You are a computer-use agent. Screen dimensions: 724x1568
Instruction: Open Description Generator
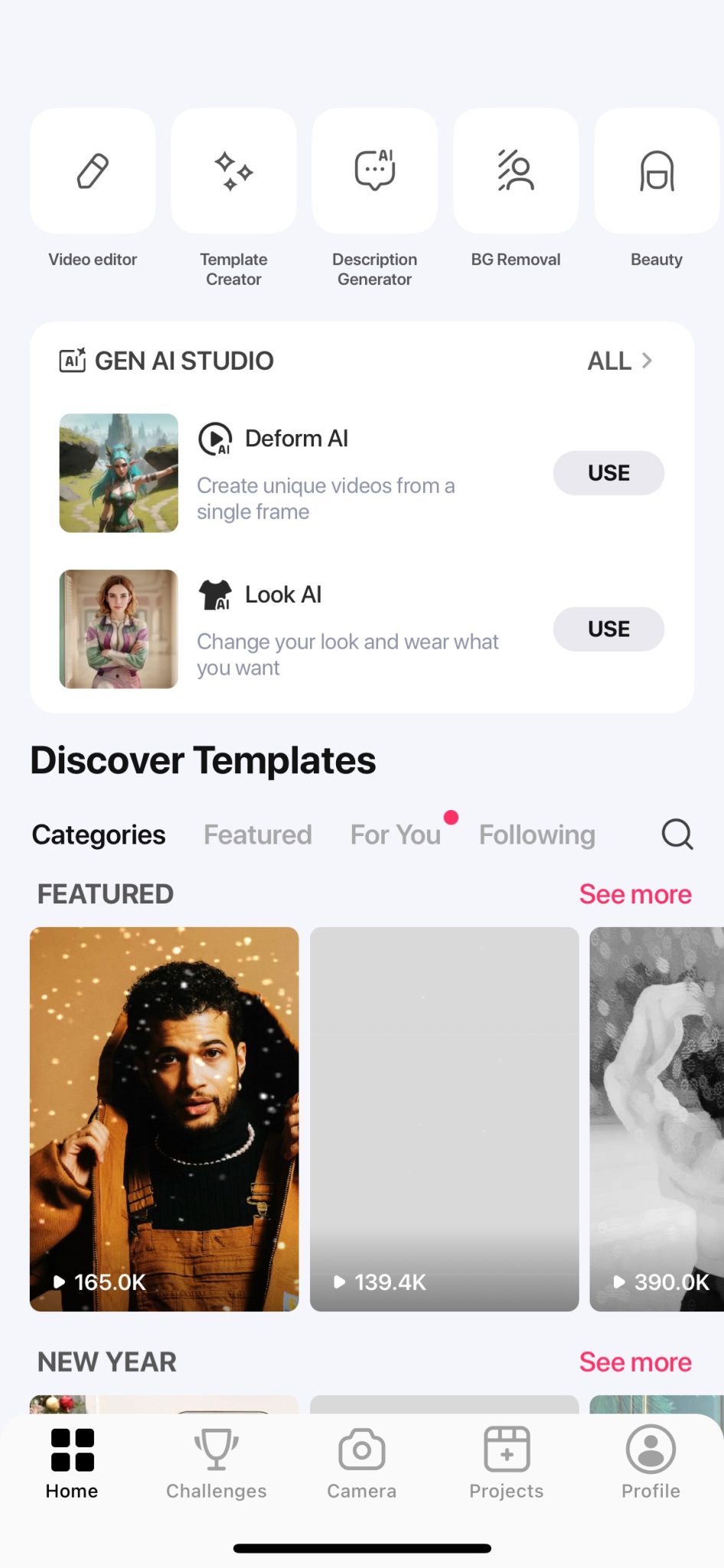click(374, 171)
